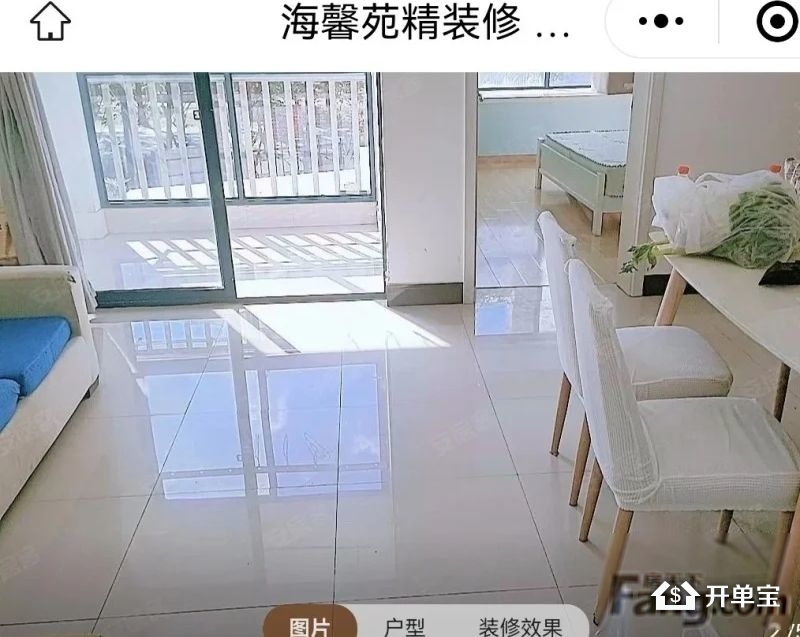This screenshot has width=800, height=637.
Task: Switch to the 装修效果 tab
Action: 519,626
